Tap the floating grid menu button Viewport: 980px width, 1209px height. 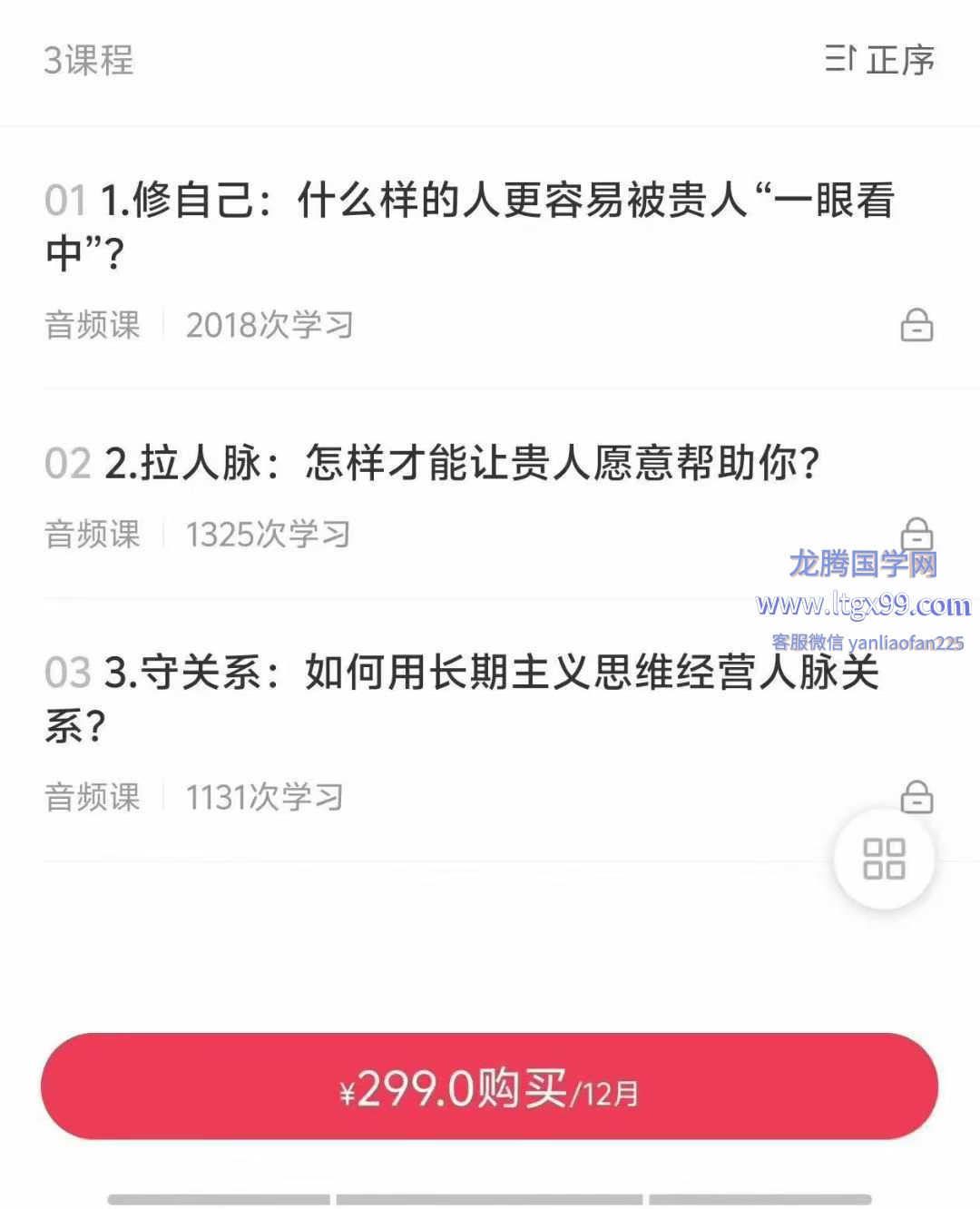[884, 859]
